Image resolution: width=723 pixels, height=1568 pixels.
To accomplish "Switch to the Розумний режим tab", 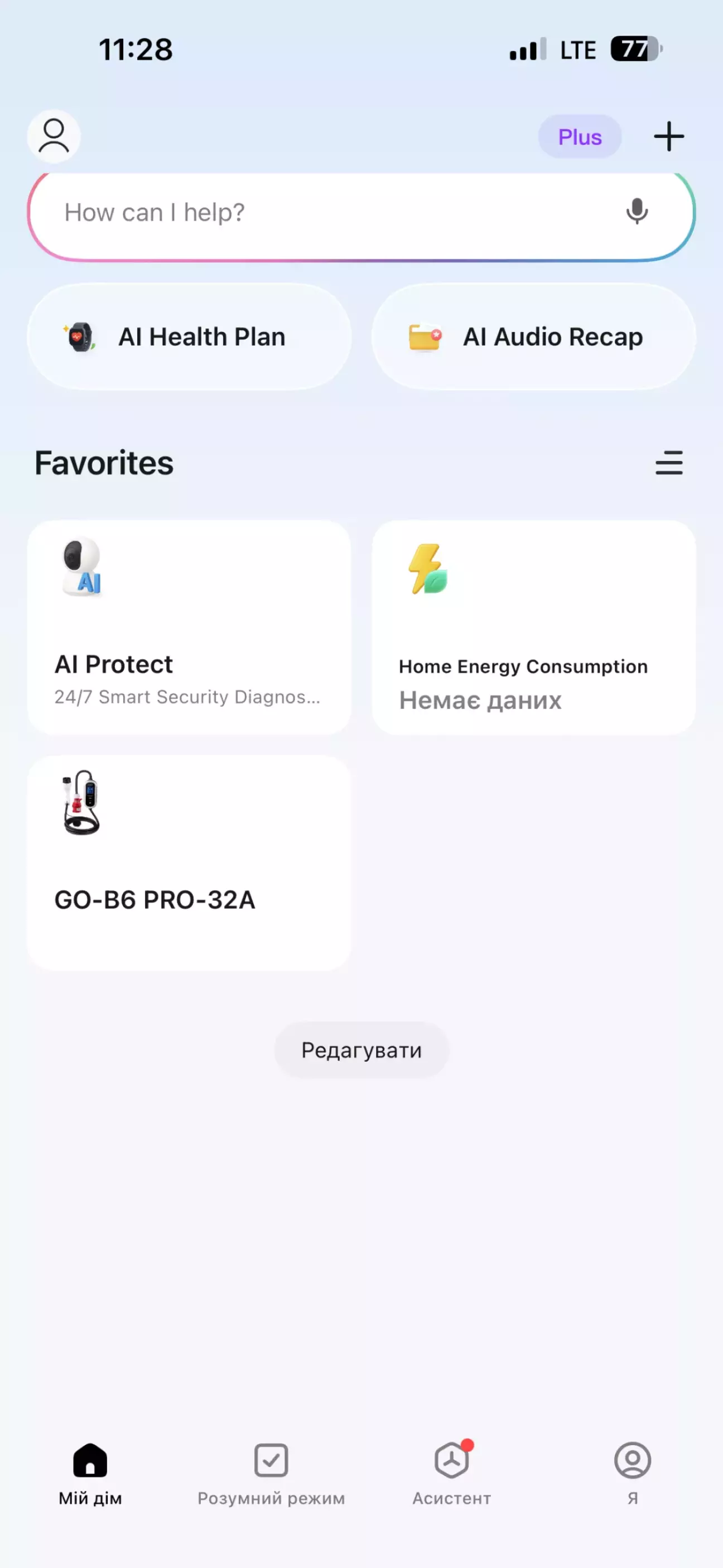I will (271, 1473).
